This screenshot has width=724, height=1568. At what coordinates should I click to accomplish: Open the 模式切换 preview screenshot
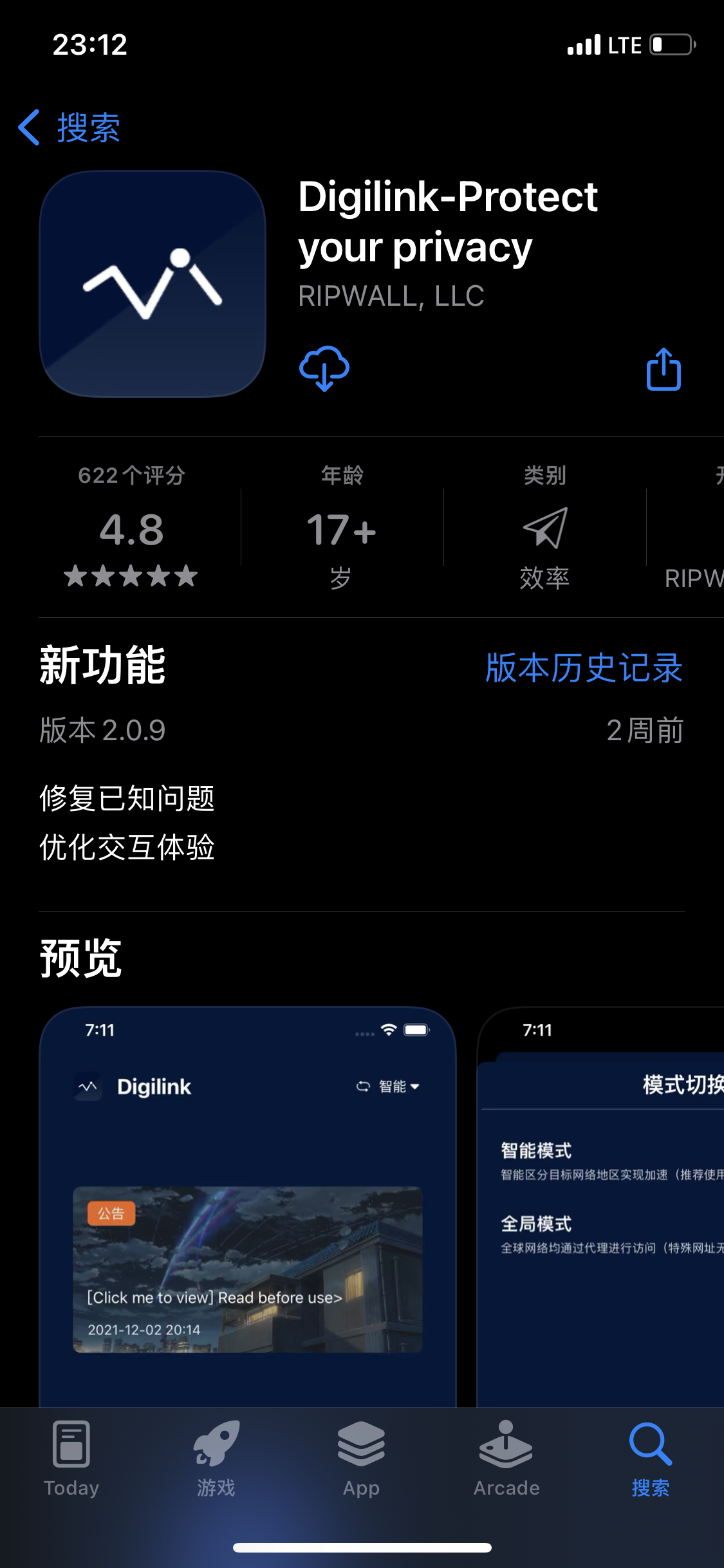pos(602,1204)
